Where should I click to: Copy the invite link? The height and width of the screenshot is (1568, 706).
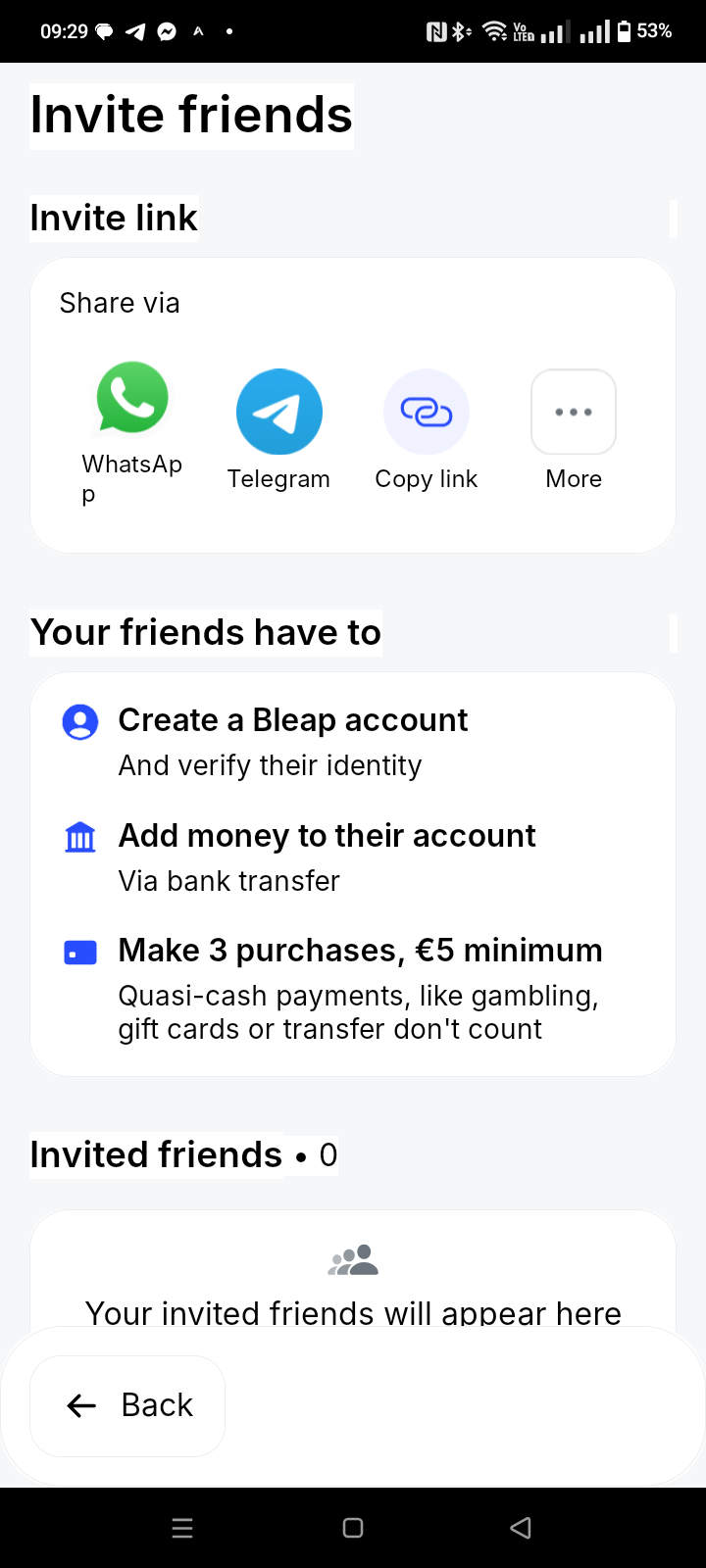click(x=427, y=412)
